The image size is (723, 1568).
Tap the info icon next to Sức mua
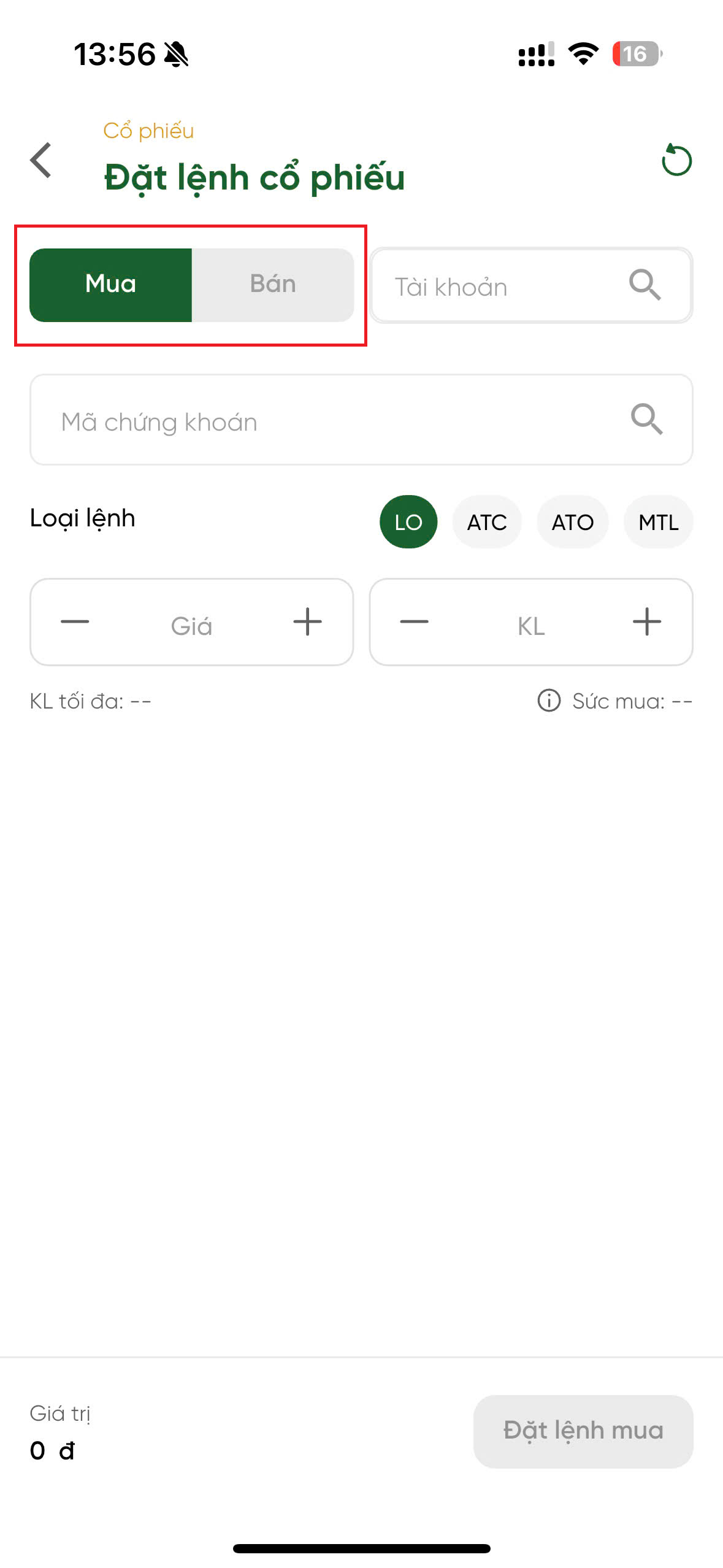click(548, 701)
